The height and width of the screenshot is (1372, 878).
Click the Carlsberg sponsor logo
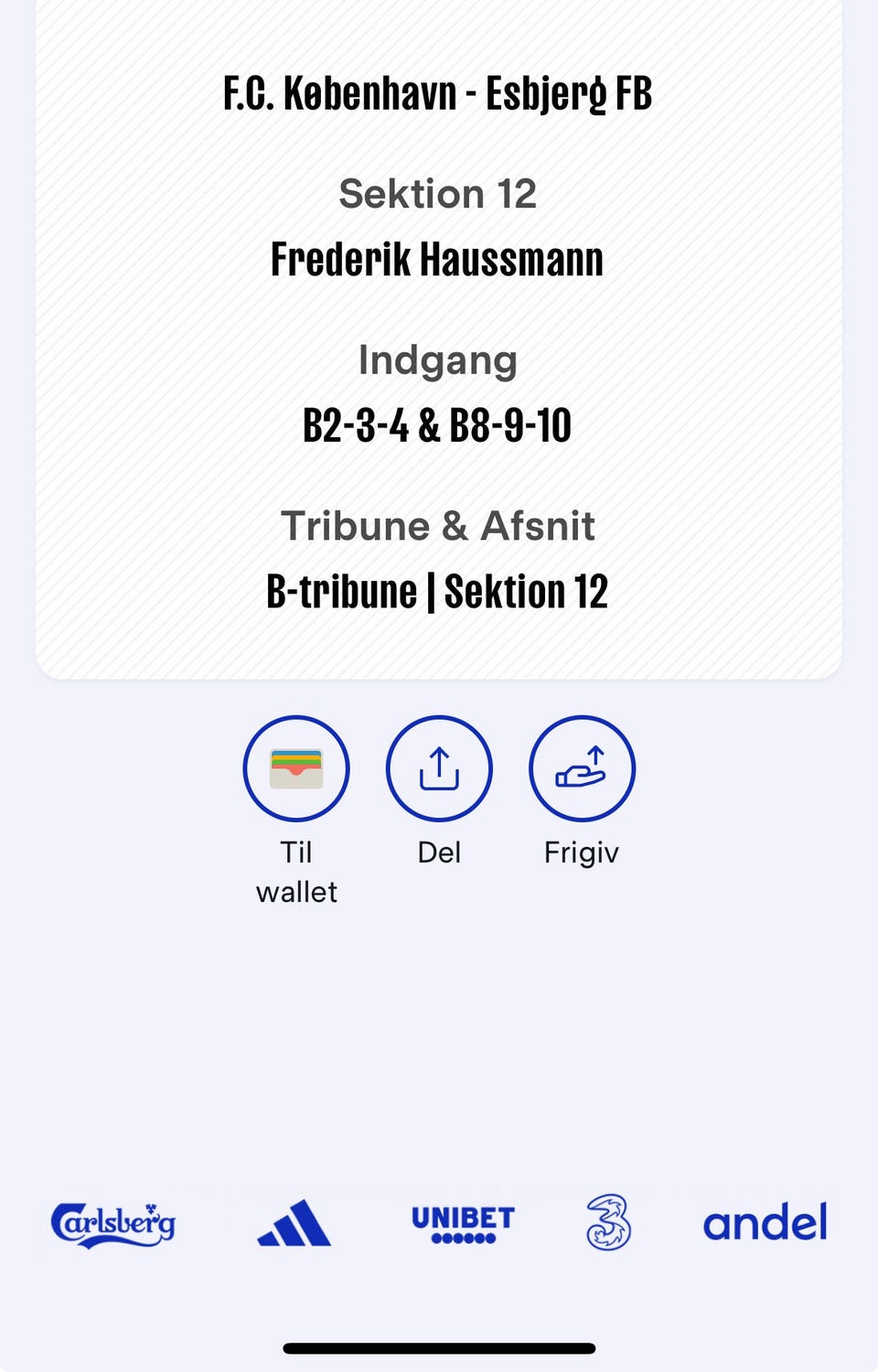point(112,1222)
